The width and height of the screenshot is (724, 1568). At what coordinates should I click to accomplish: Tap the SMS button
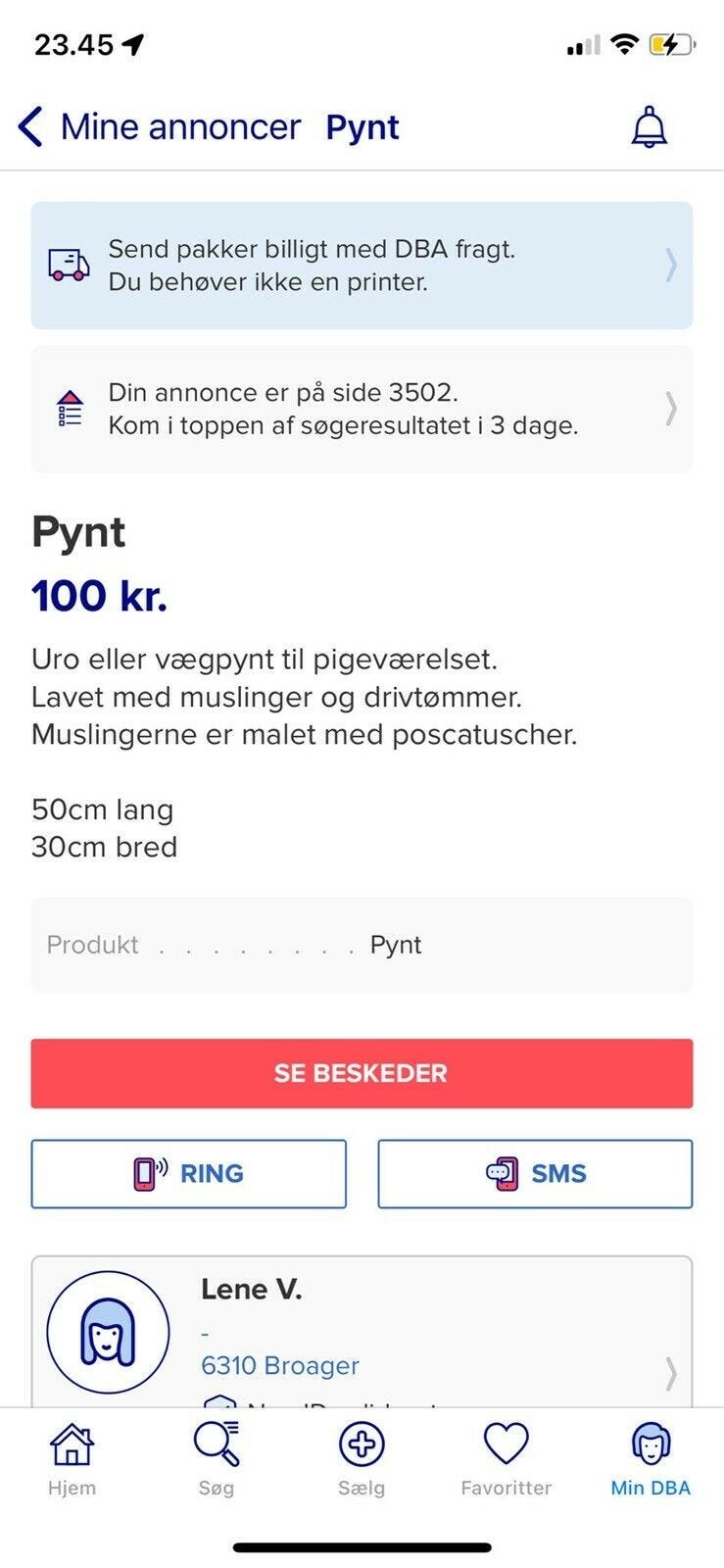(x=535, y=1173)
